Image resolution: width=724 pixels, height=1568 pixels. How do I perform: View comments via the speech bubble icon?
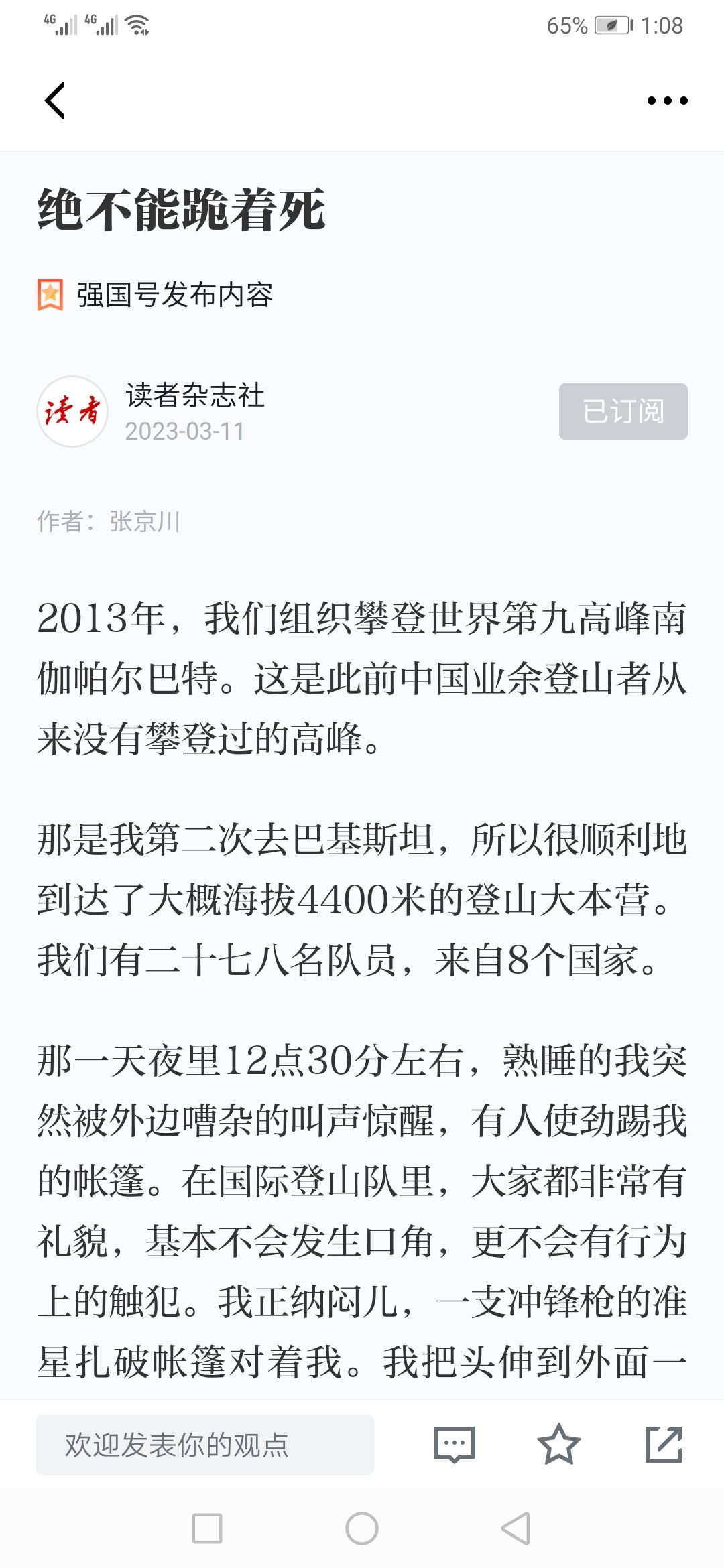click(x=455, y=1444)
